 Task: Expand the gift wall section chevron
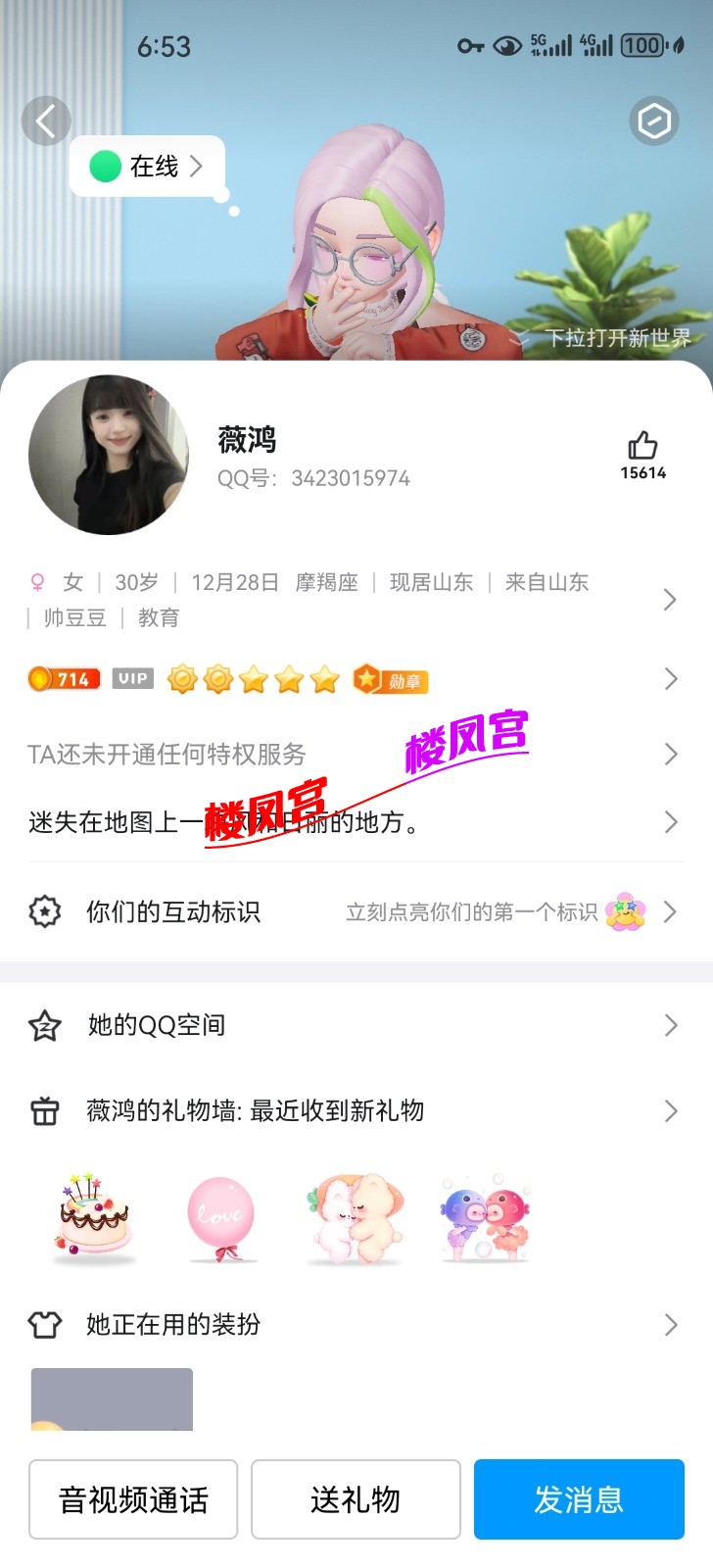click(x=670, y=1110)
